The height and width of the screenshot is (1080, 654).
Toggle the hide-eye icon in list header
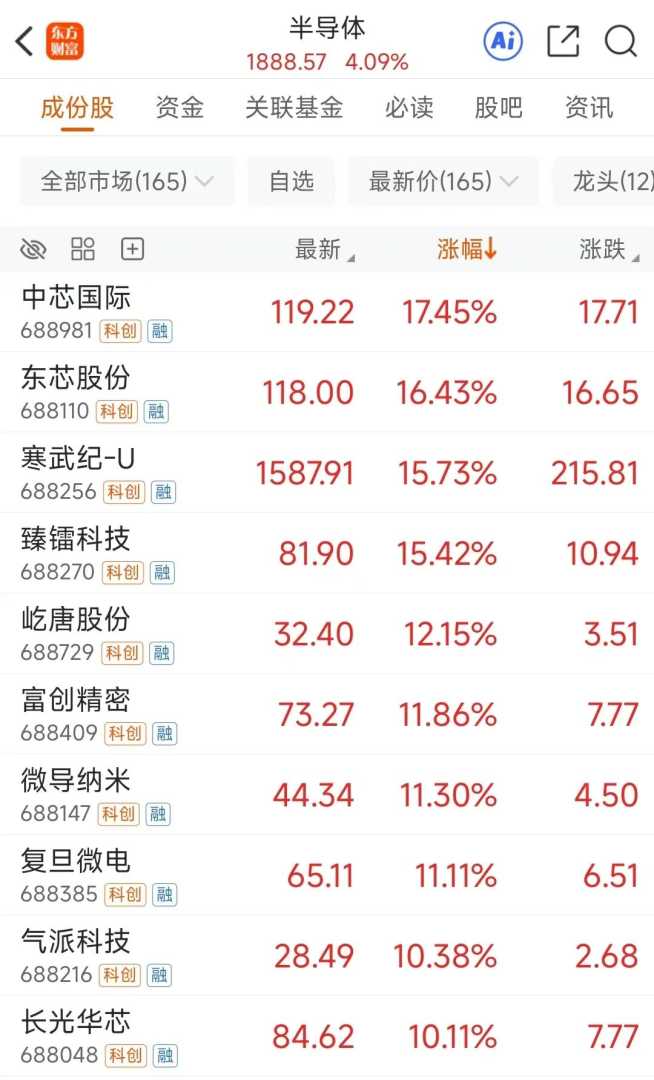33,249
